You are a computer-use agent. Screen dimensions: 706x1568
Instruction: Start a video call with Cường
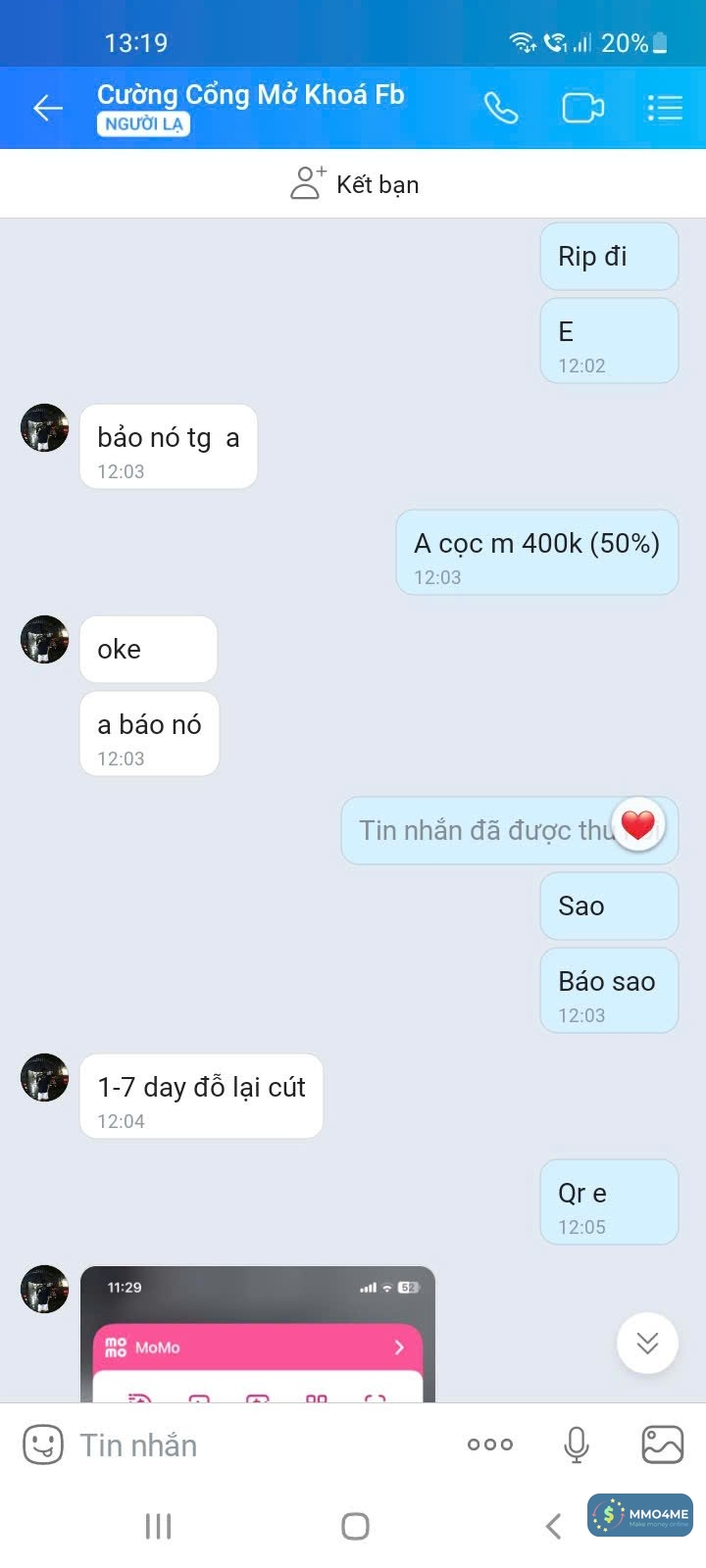(x=582, y=108)
